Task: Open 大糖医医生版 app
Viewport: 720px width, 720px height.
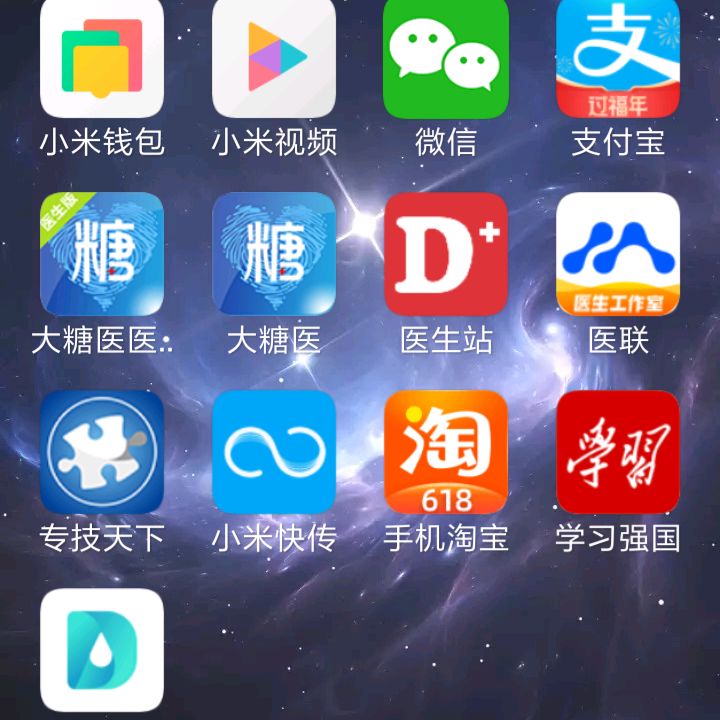Action: (x=102, y=254)
